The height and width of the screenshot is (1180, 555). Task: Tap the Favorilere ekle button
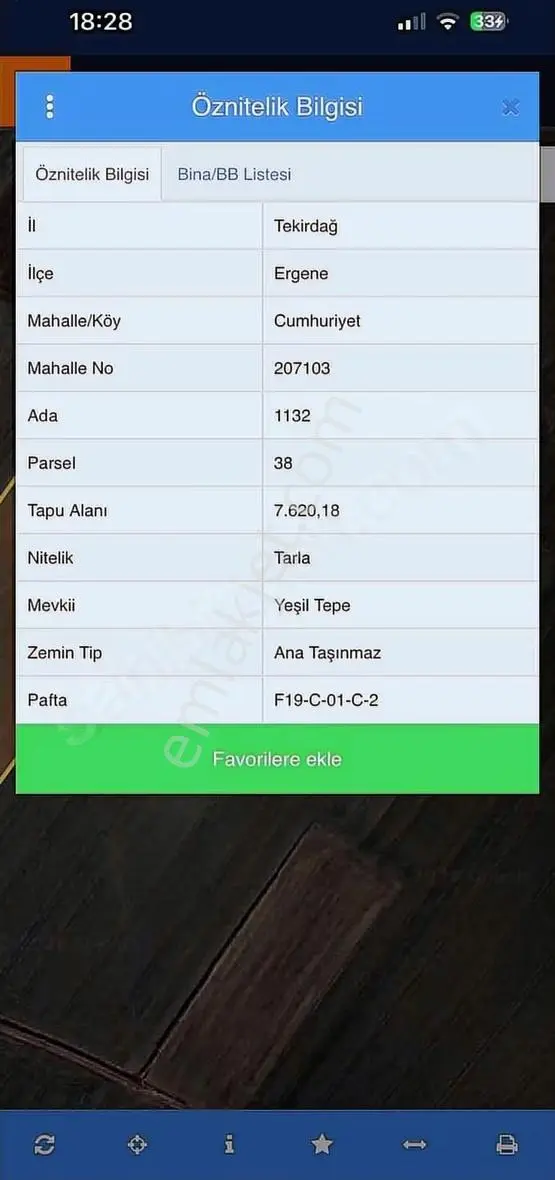point(277,759)
